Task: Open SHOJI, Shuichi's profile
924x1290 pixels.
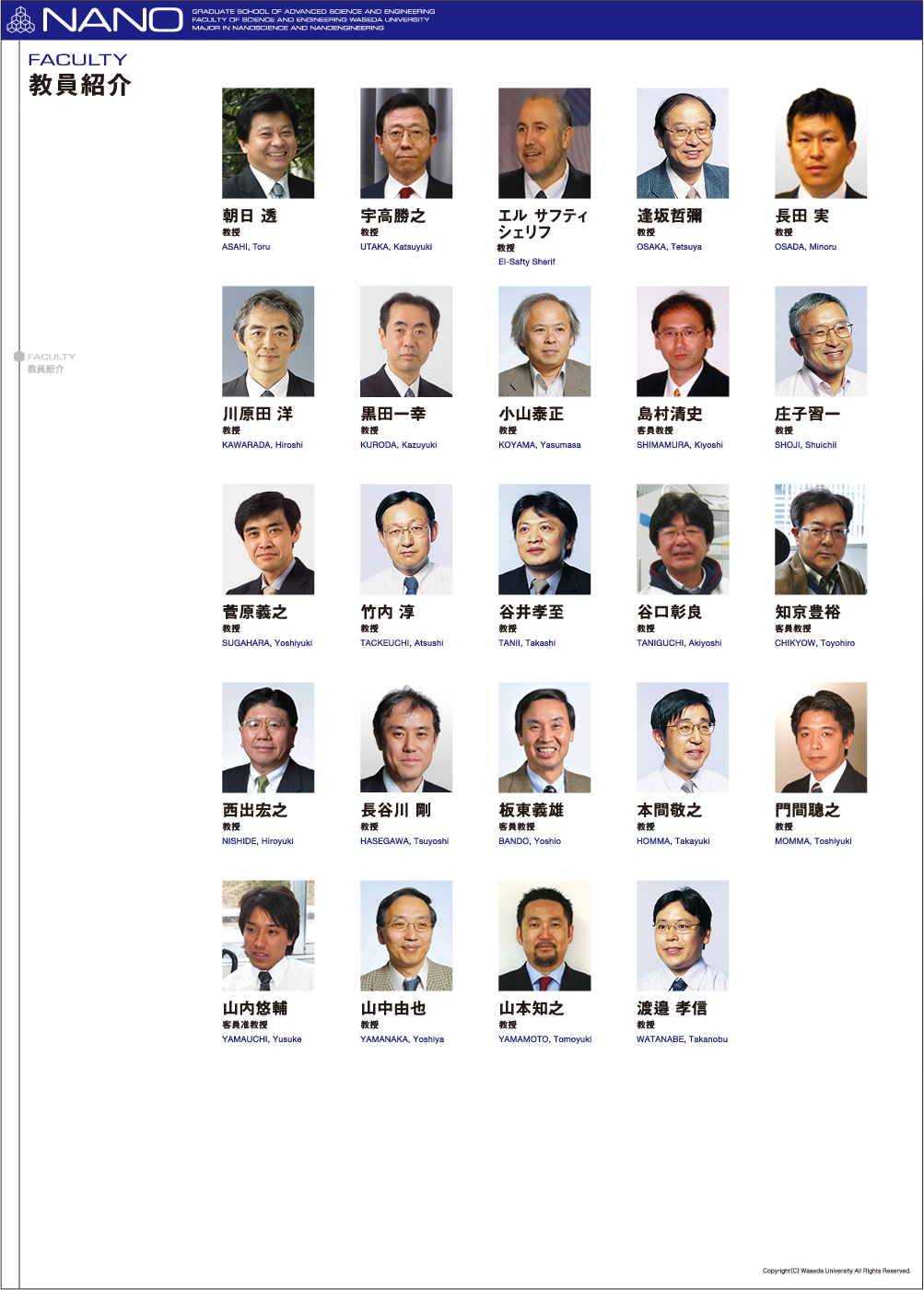Action: (805, 445)
